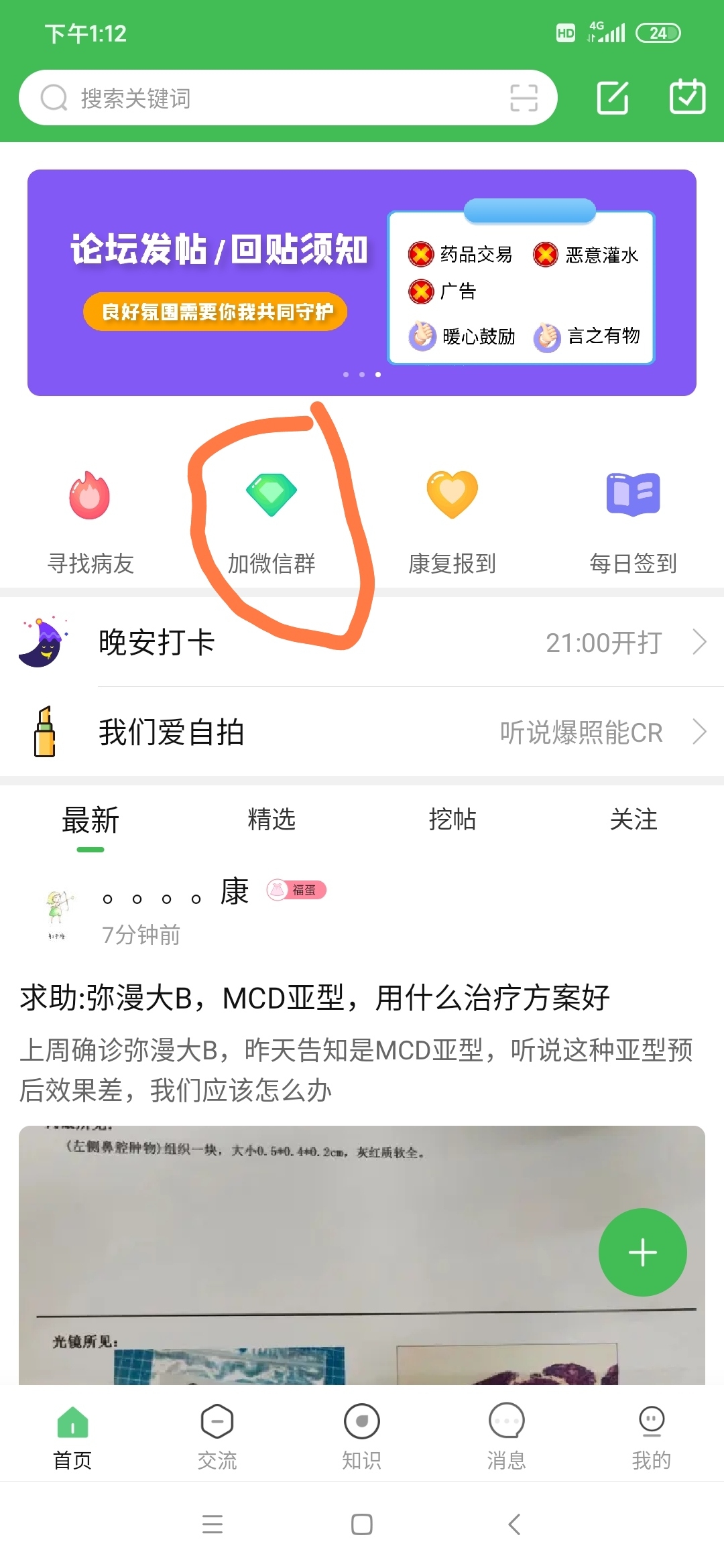Screen dimensions: 724x1568
Task: Open the post 求助:弥漫大B，MCD亚型
Action: click(315, 998)
